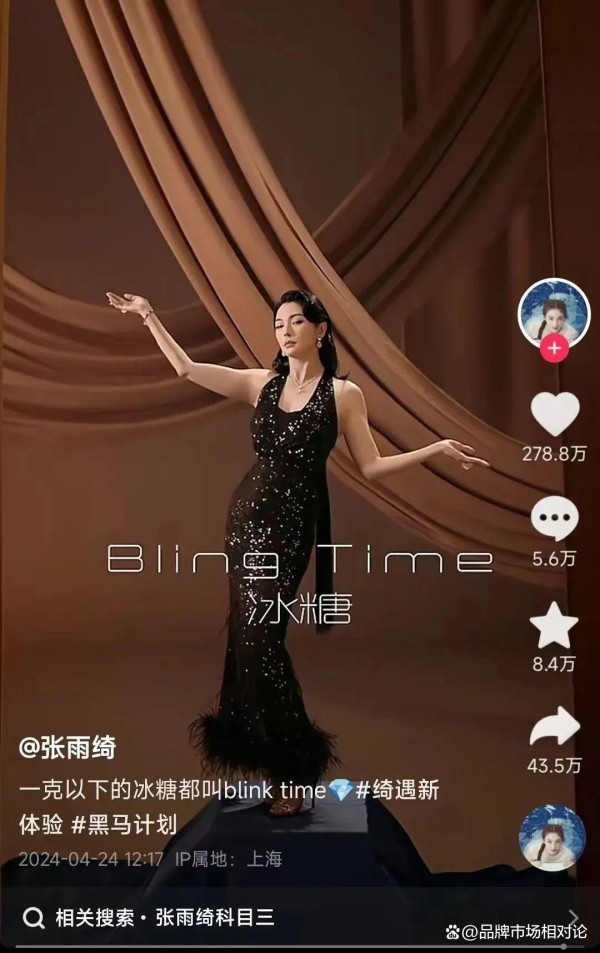Screen dimensions: 600x953
Task: Like this video with the heart
Action: pos(553,414)
